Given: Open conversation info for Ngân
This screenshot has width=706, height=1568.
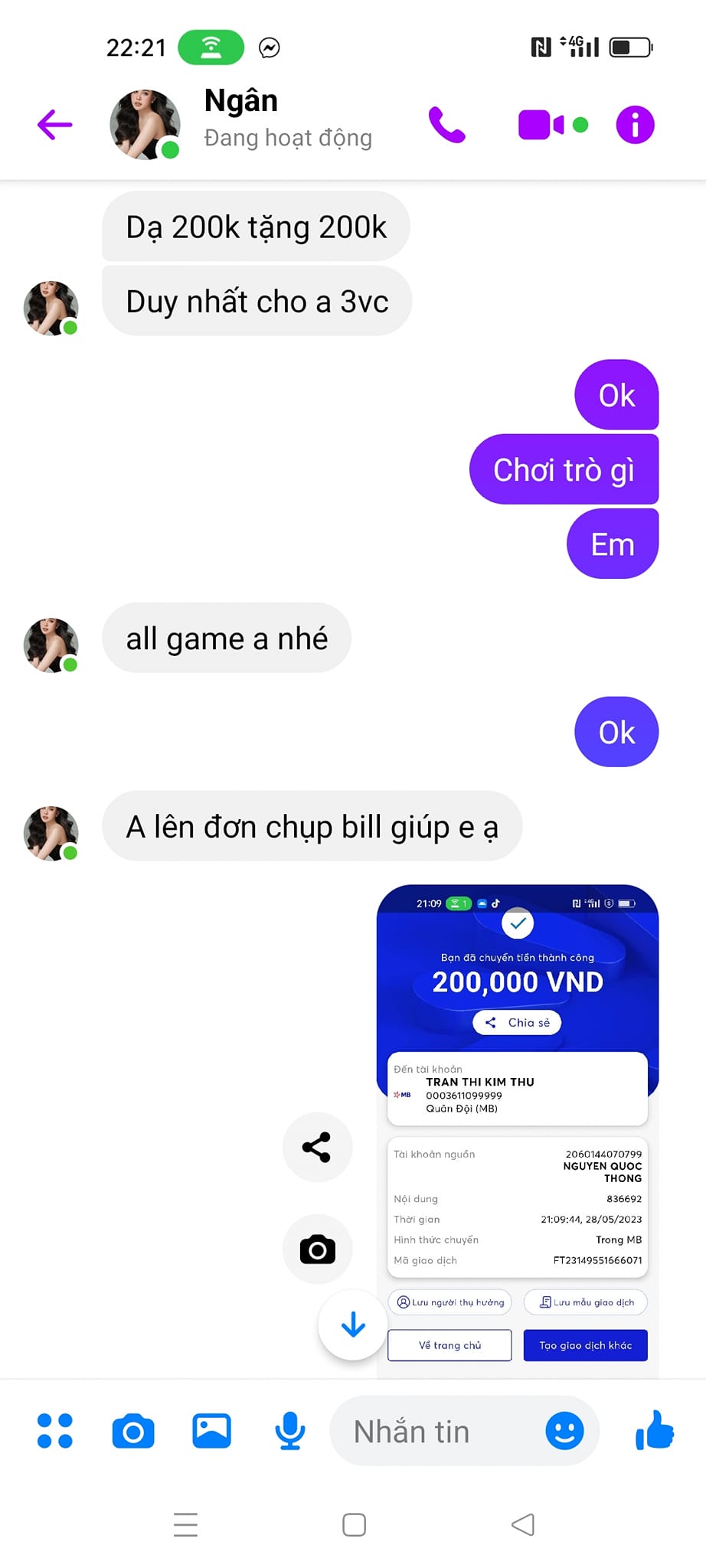Looking at the screenshot, I should pyautogui.click(x=635, y=125).
